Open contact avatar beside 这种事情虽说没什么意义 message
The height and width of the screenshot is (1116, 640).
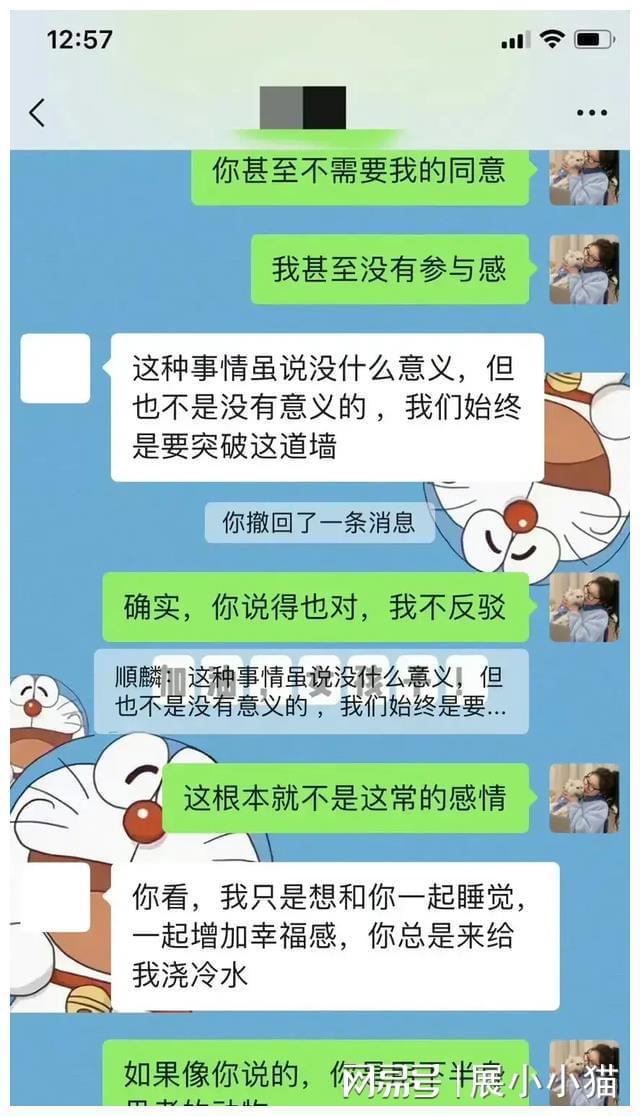(55, 368)
